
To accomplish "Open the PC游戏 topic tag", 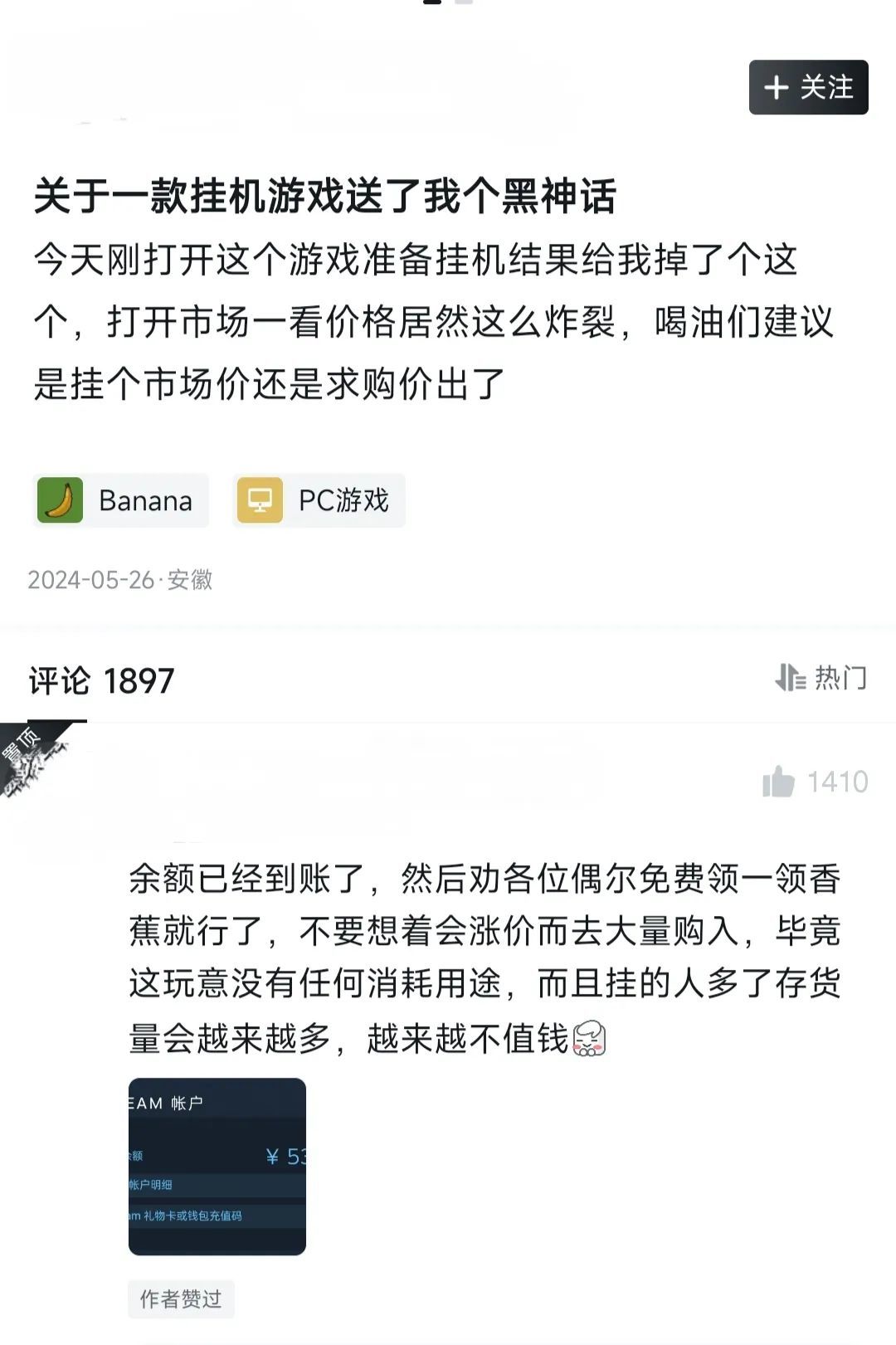I will (319, 500).
